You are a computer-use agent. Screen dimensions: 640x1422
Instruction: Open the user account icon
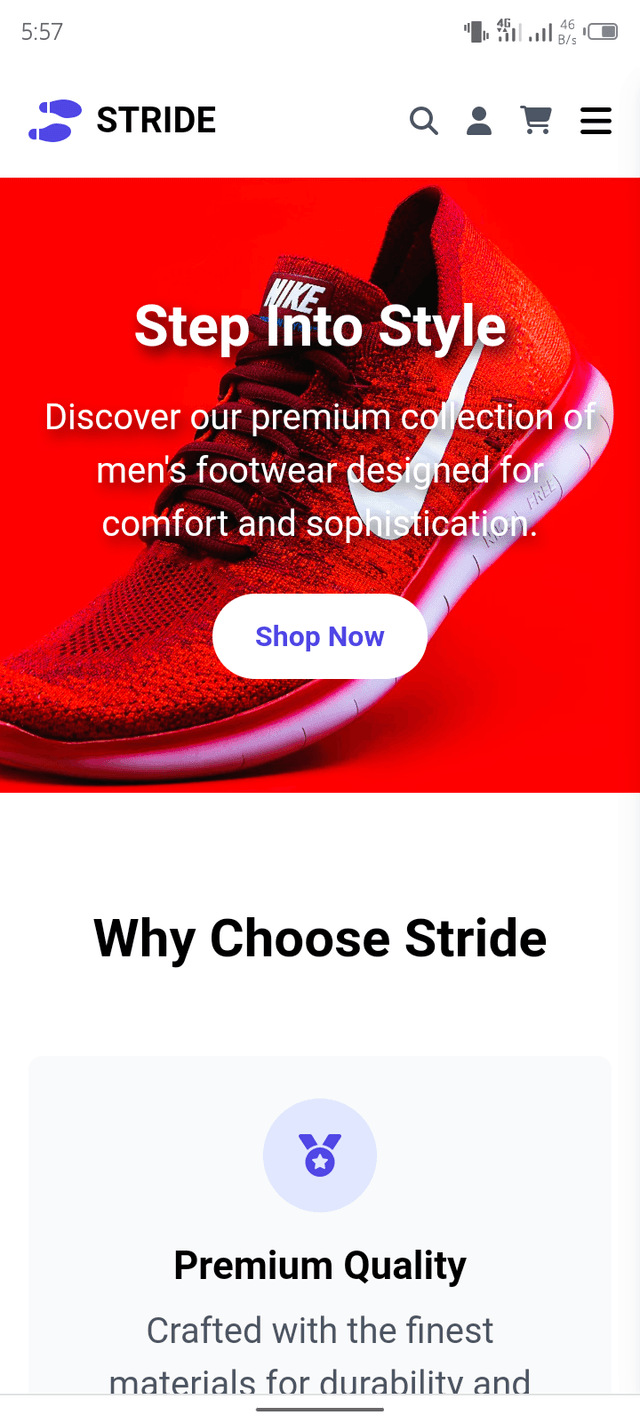click(x=479, y=121)
